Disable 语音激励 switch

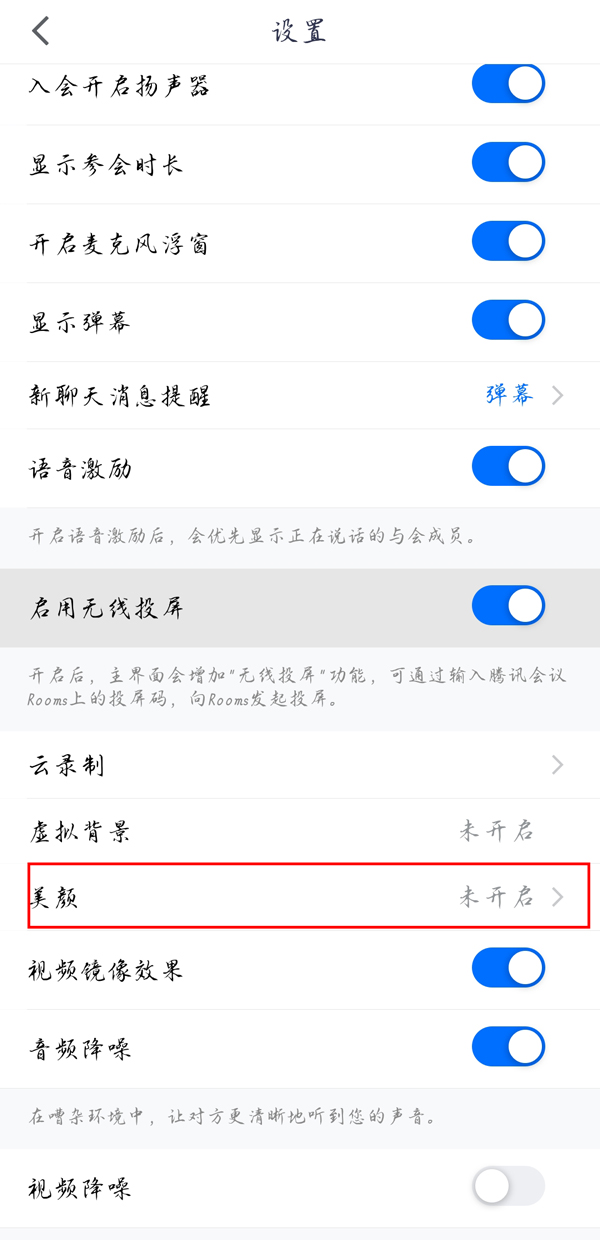(x=508, y=467)
